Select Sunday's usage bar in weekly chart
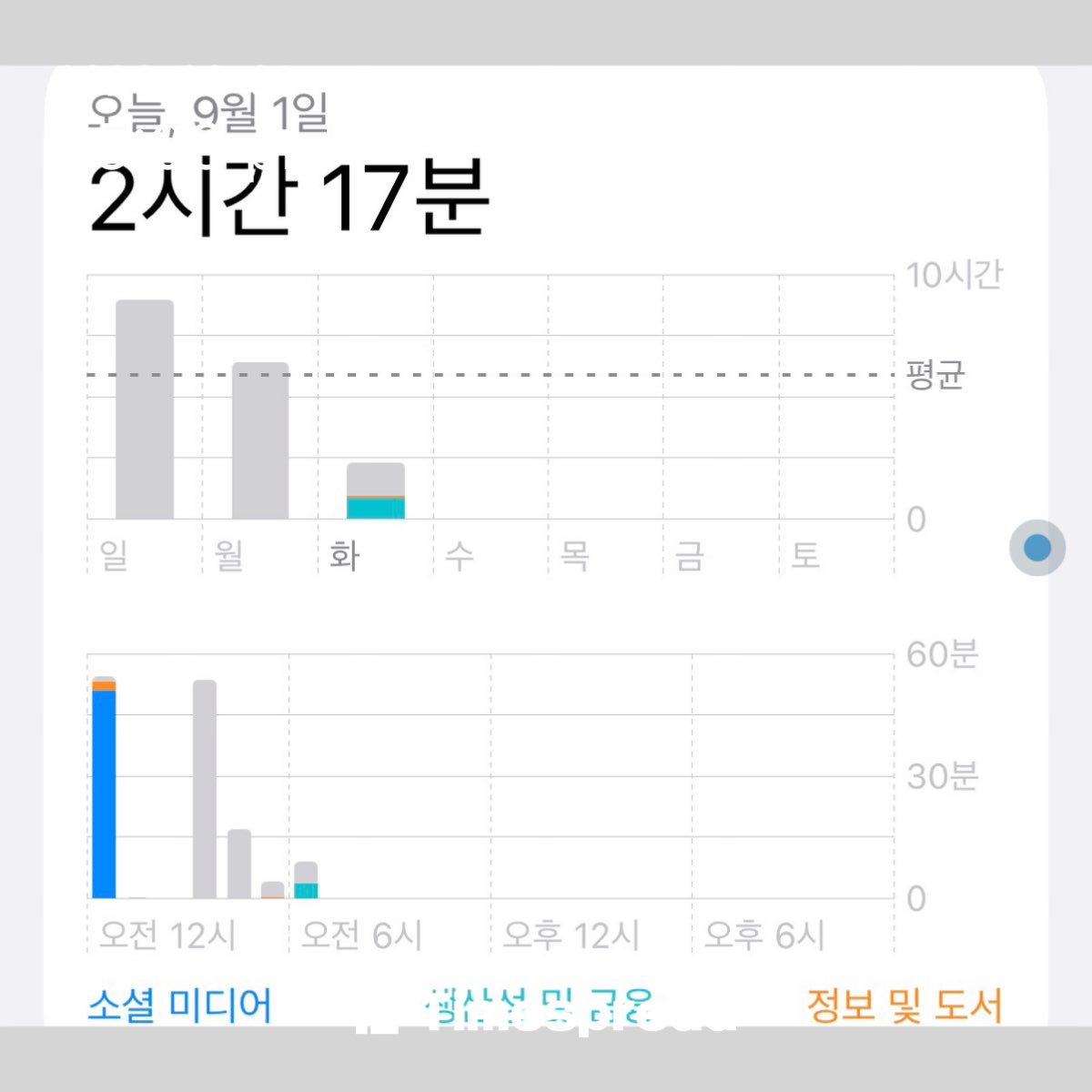1092x1092 pixels. 145,409
